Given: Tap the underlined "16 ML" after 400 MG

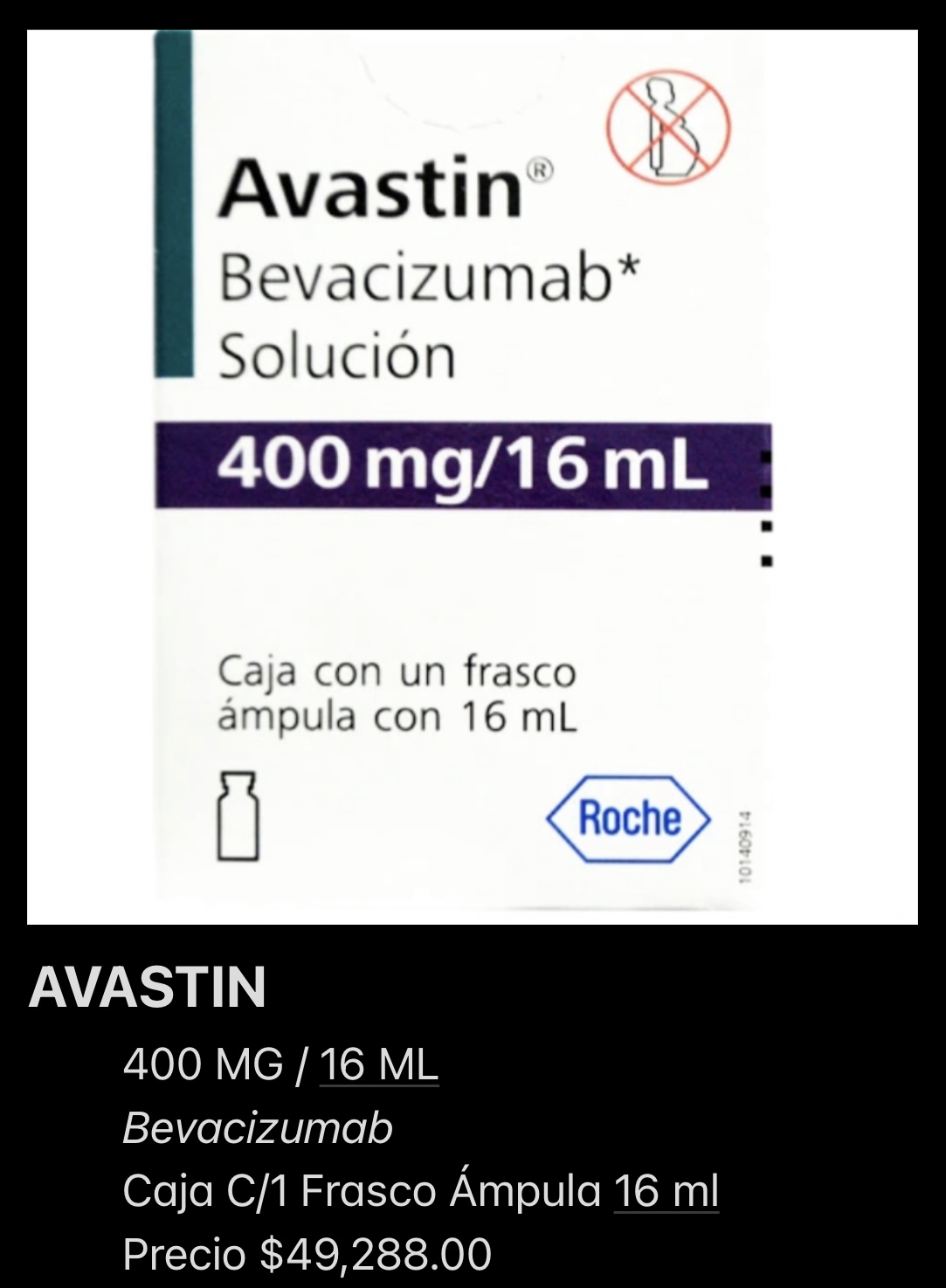Looking at the screenshot, I should (379, 1064).
